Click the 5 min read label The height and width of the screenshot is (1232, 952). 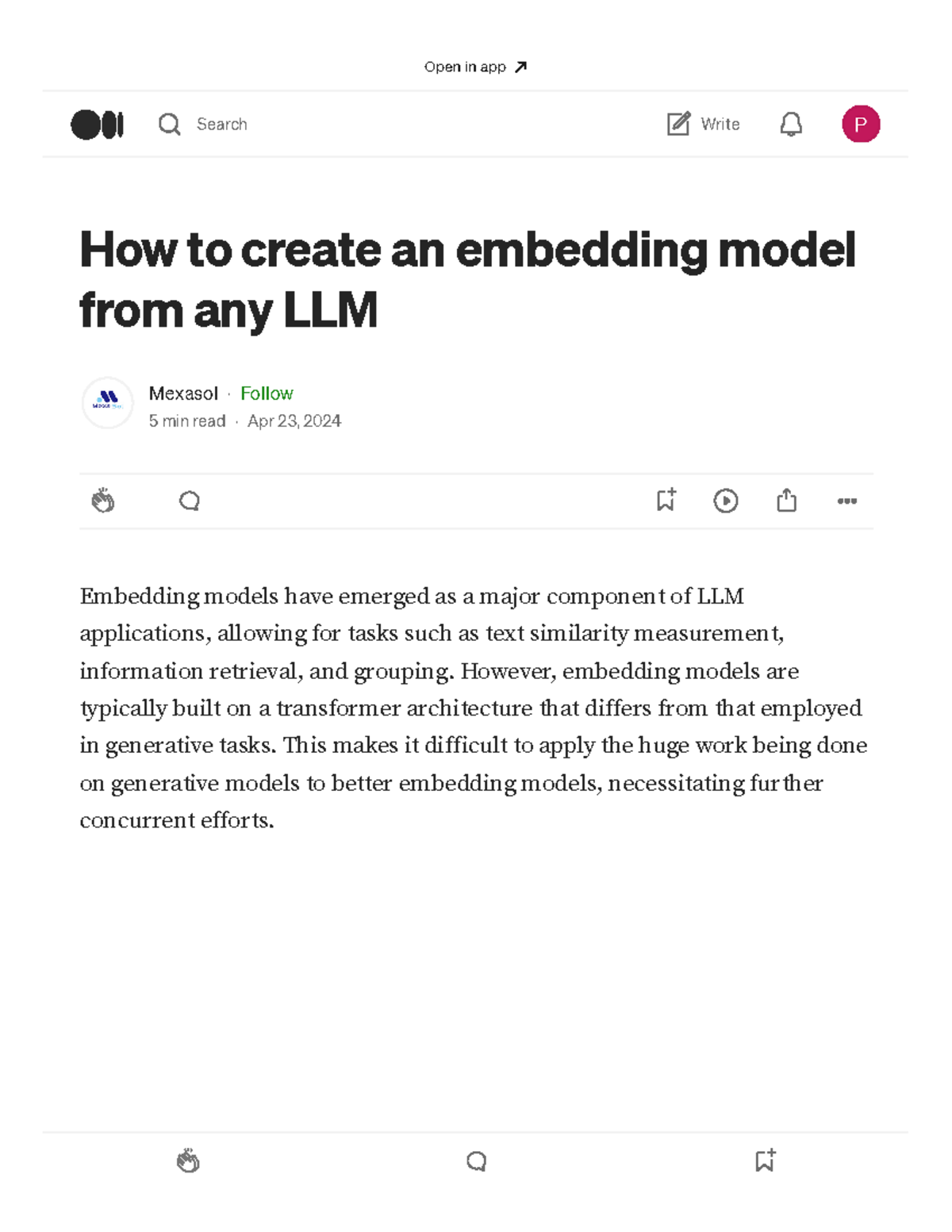pos(186,420)
